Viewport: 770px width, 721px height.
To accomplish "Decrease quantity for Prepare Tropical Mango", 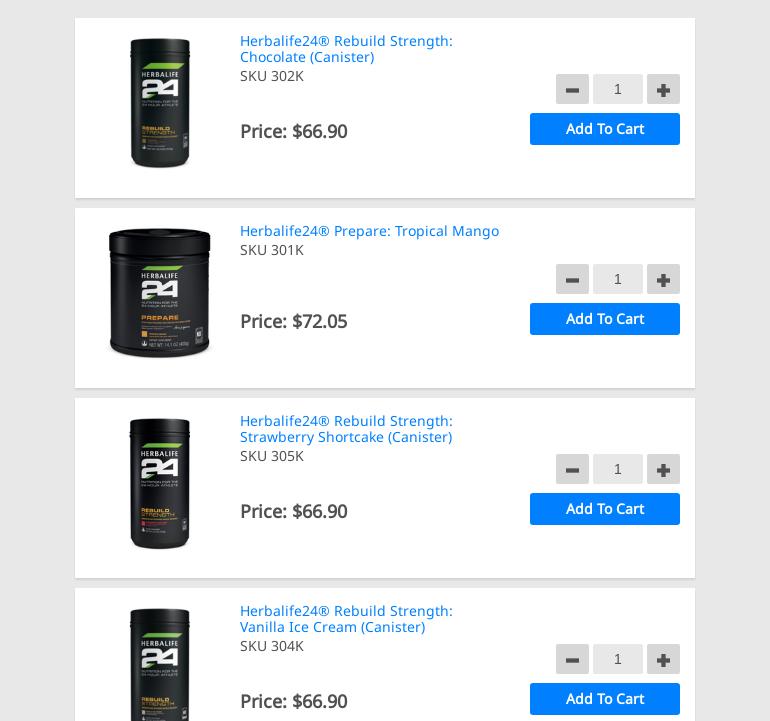I will 572,279.
